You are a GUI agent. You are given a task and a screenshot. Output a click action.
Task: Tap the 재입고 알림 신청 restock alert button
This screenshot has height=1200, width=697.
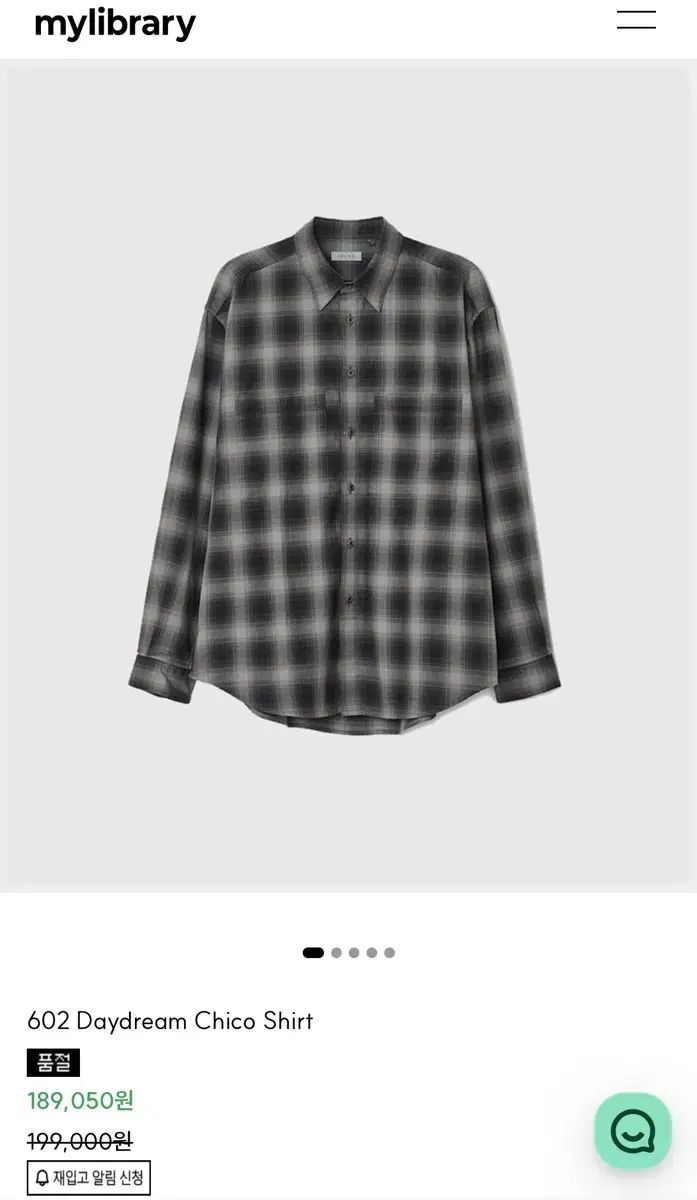tap(89, 1177)
